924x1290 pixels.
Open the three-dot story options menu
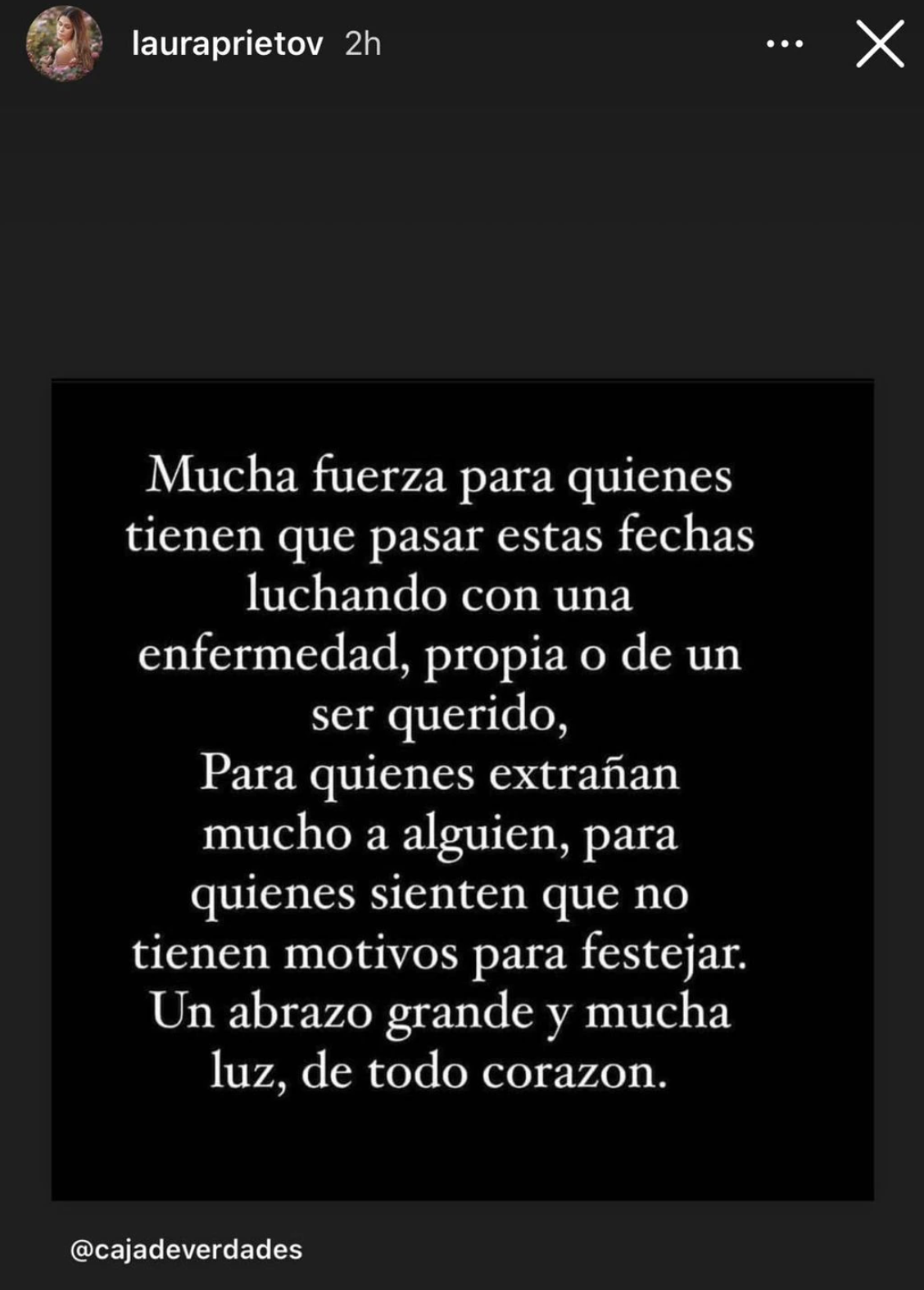pos(785,44)
